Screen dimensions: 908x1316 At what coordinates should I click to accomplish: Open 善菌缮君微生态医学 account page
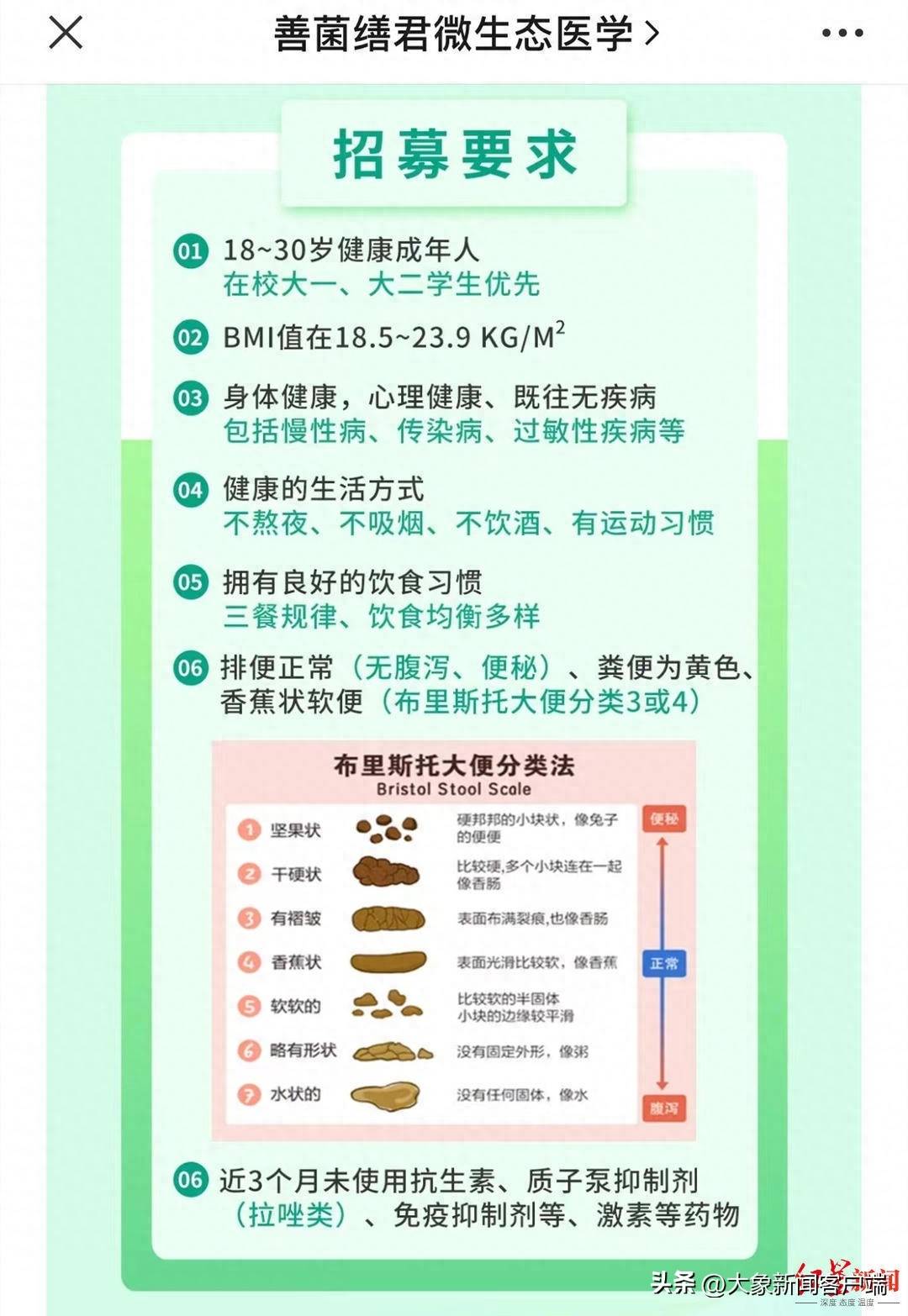click(x=465, y=34)
